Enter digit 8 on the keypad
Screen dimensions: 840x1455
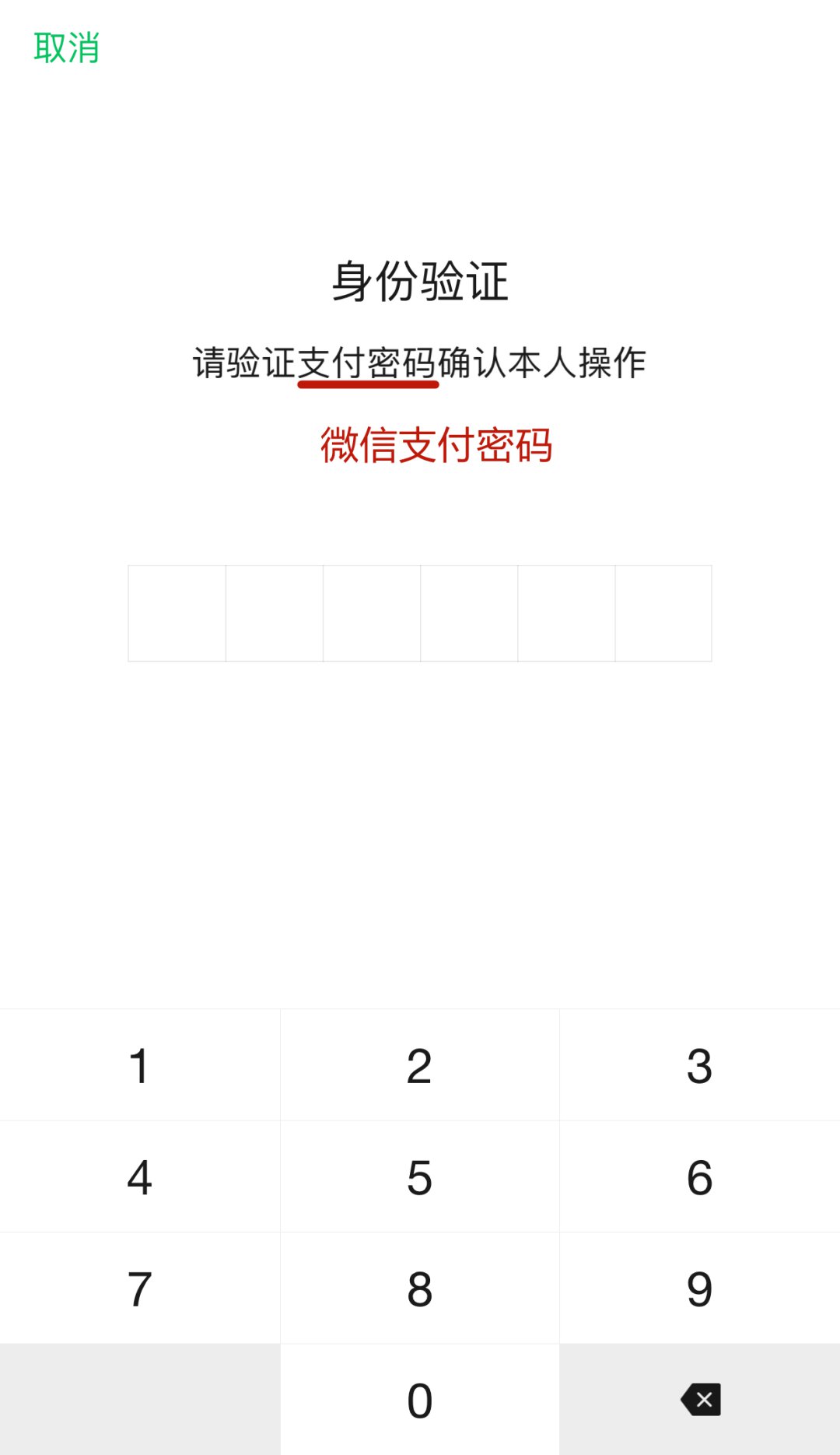click(420, 1288)
